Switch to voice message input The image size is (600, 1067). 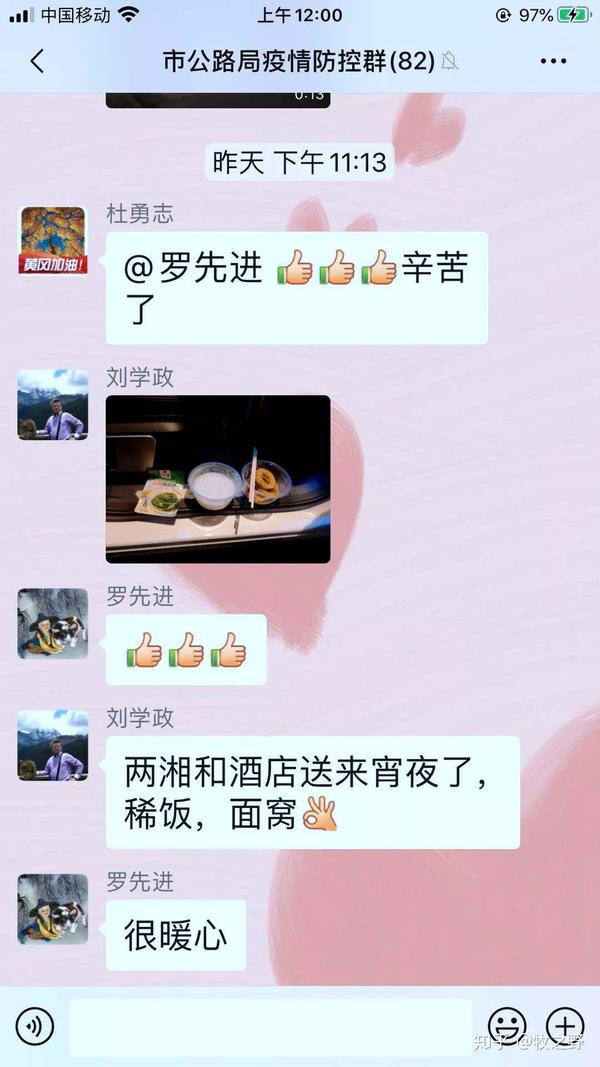[x=34, y=1026]
